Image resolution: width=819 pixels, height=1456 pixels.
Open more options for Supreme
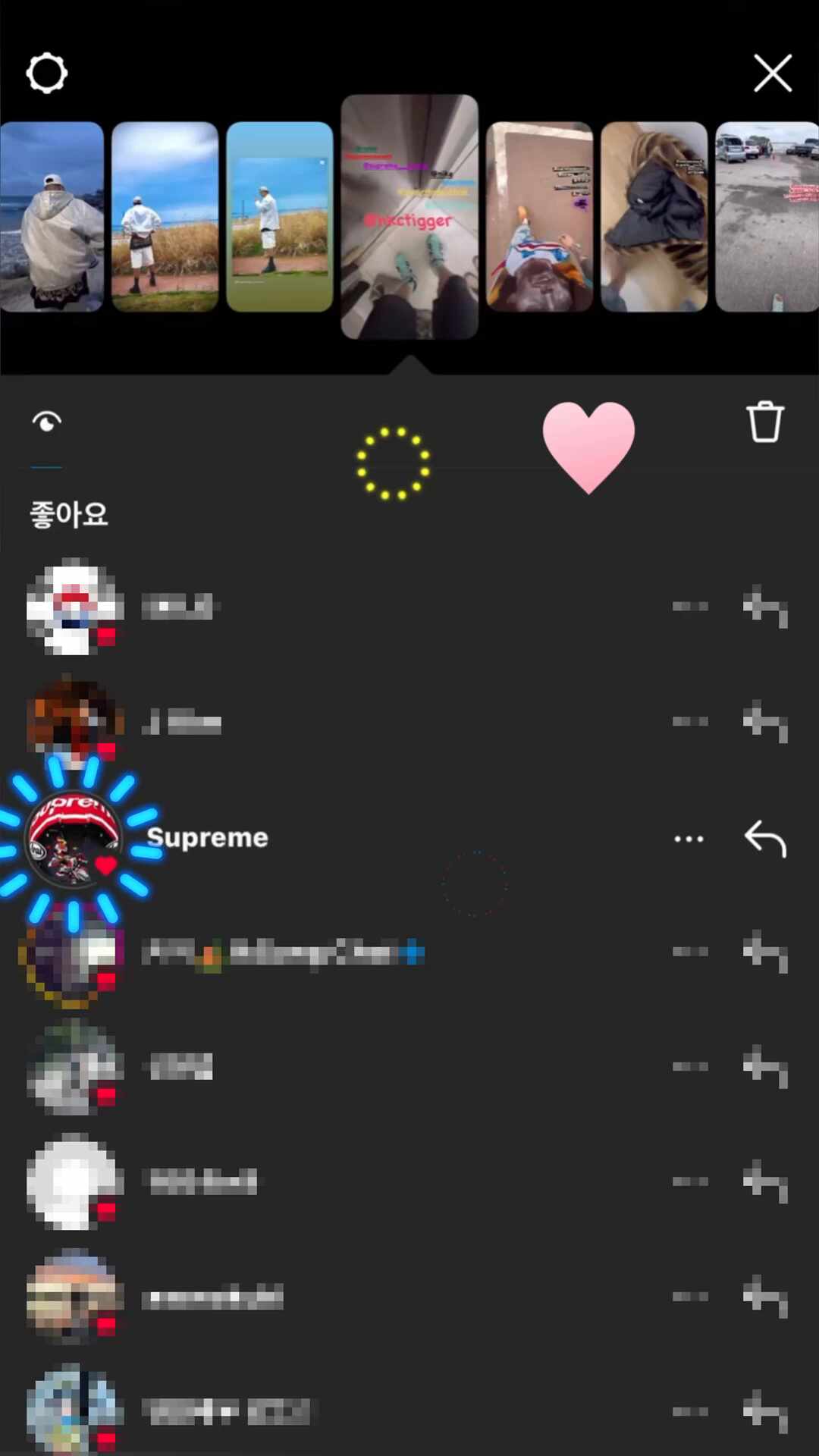(689, 839)
